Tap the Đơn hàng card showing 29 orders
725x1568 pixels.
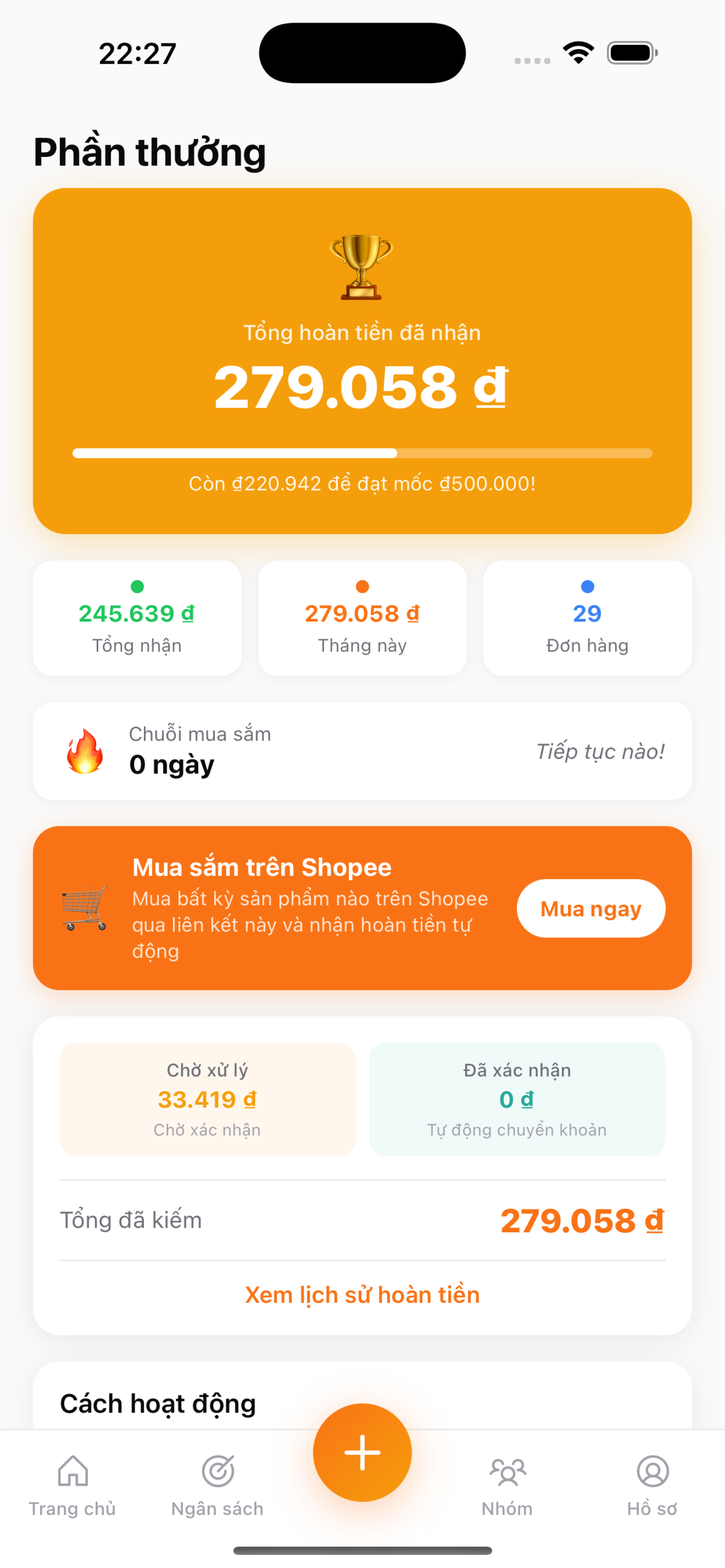click(586, 617)
